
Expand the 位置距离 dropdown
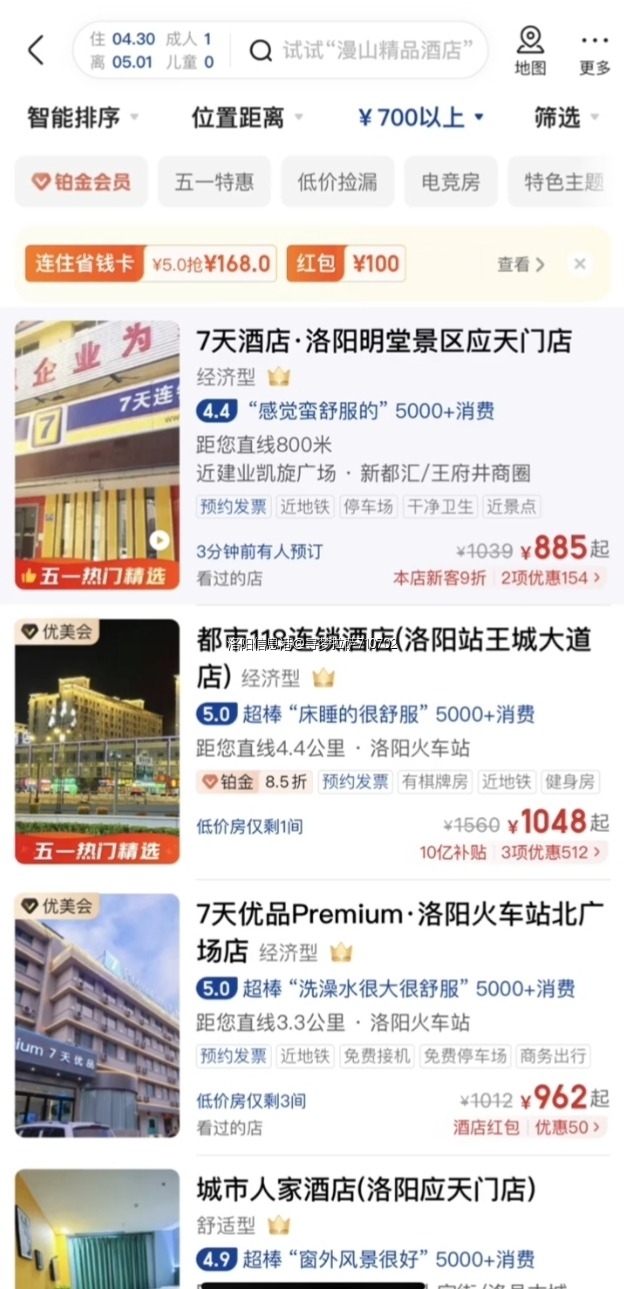coord(247,118)
